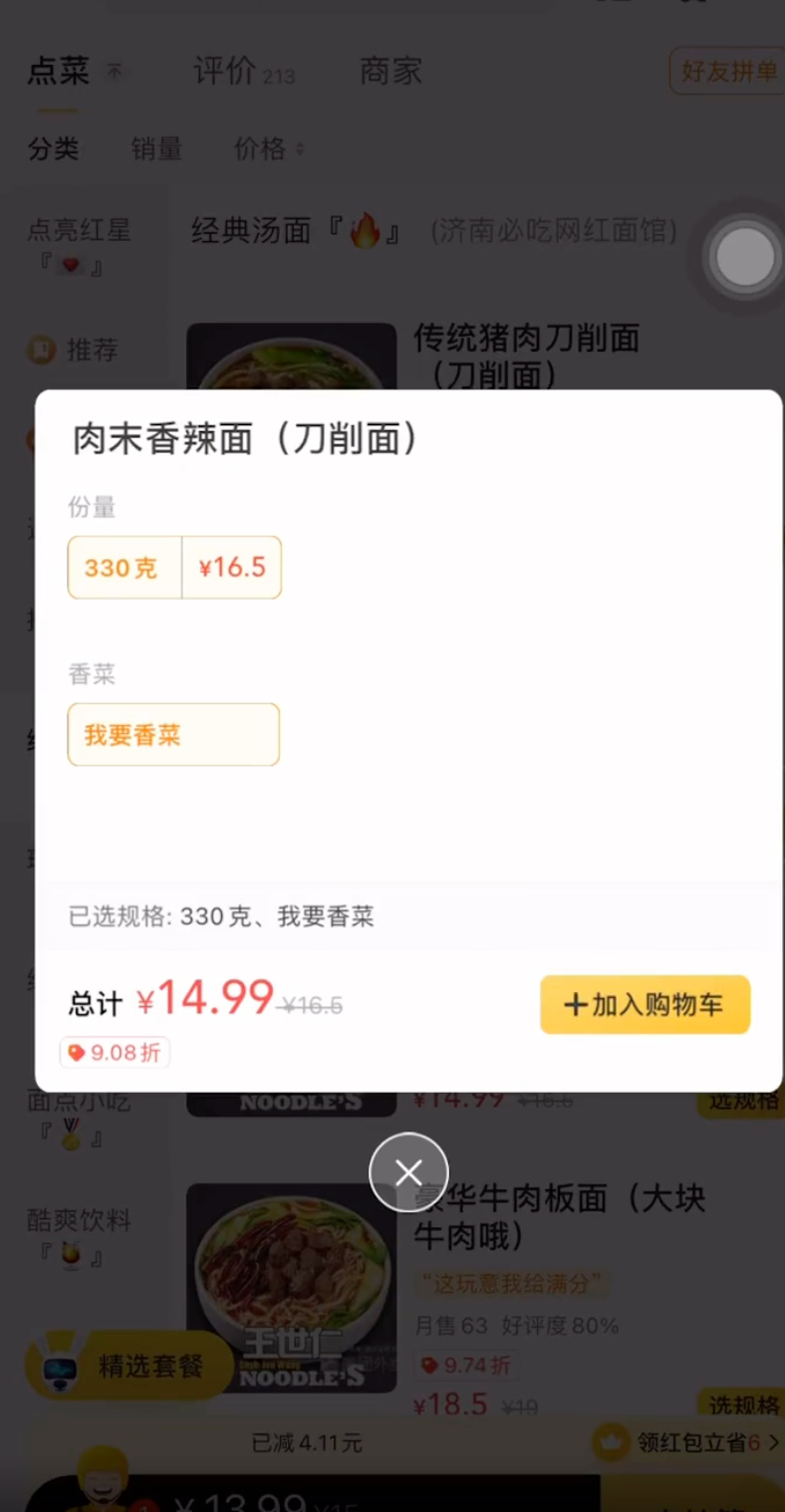The height and width of the screenshot is (1512, 785).
Task: Close the spec dialog with the X
Action: (408, 1172)
